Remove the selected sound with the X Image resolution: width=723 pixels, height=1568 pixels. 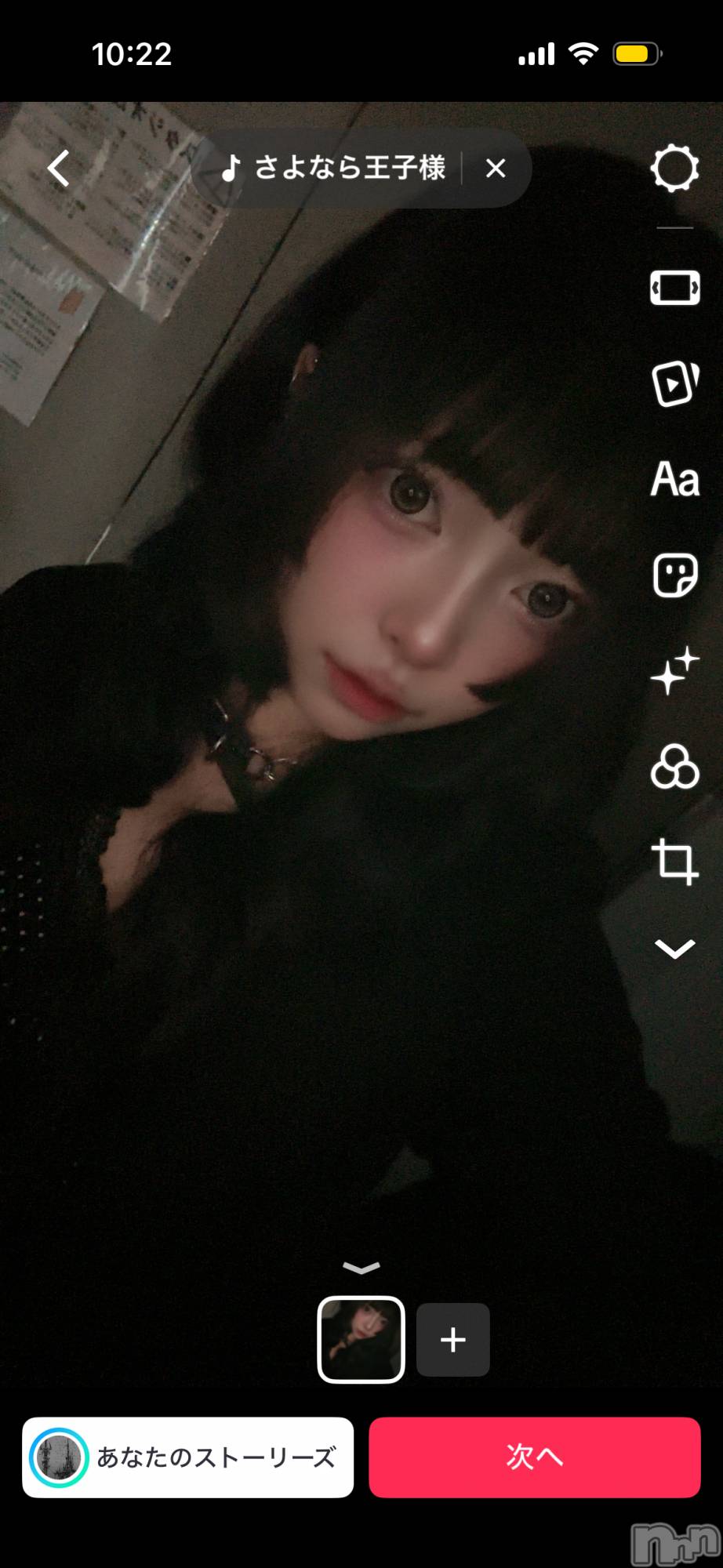tap(496, 168)
